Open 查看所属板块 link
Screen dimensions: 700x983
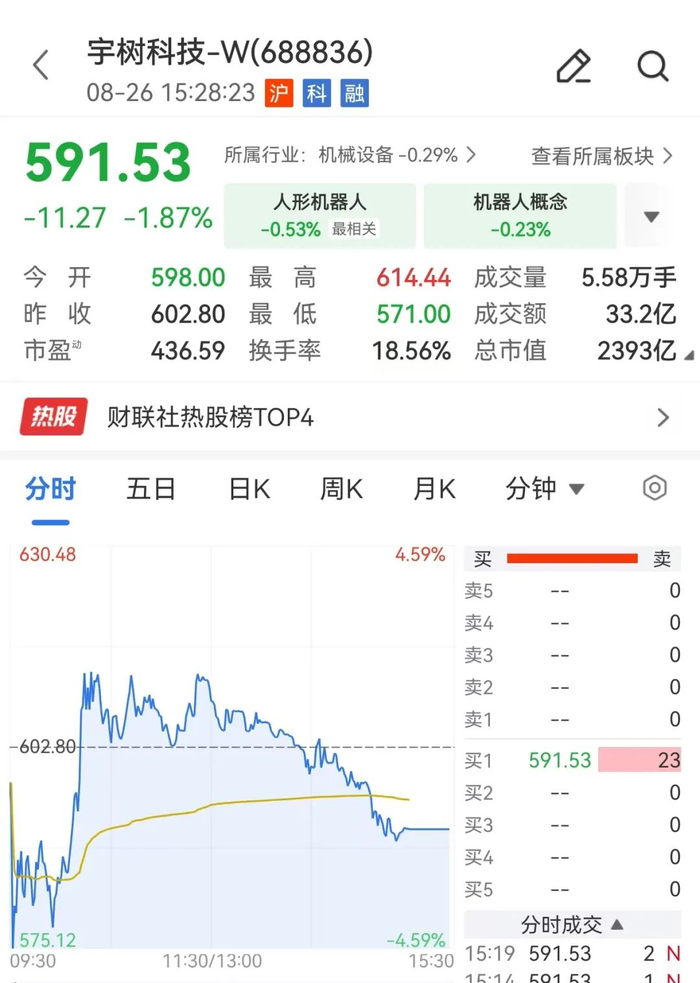pos(602,156)
